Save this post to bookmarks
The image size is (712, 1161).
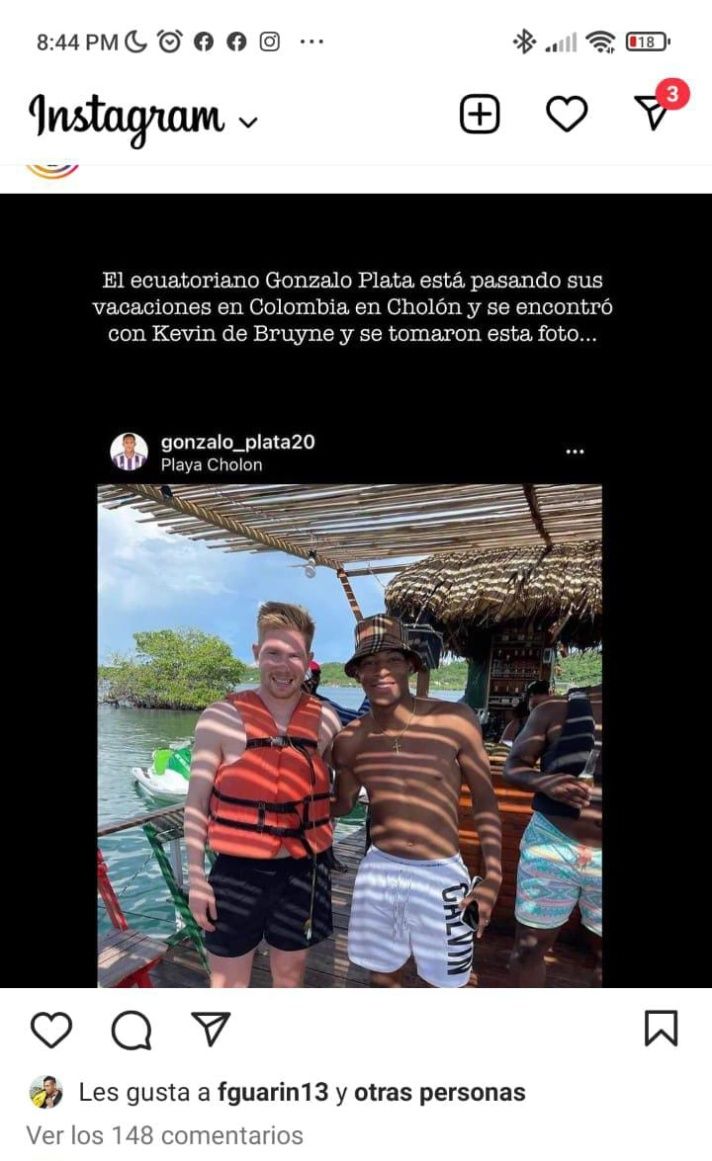pos(660,1028)
